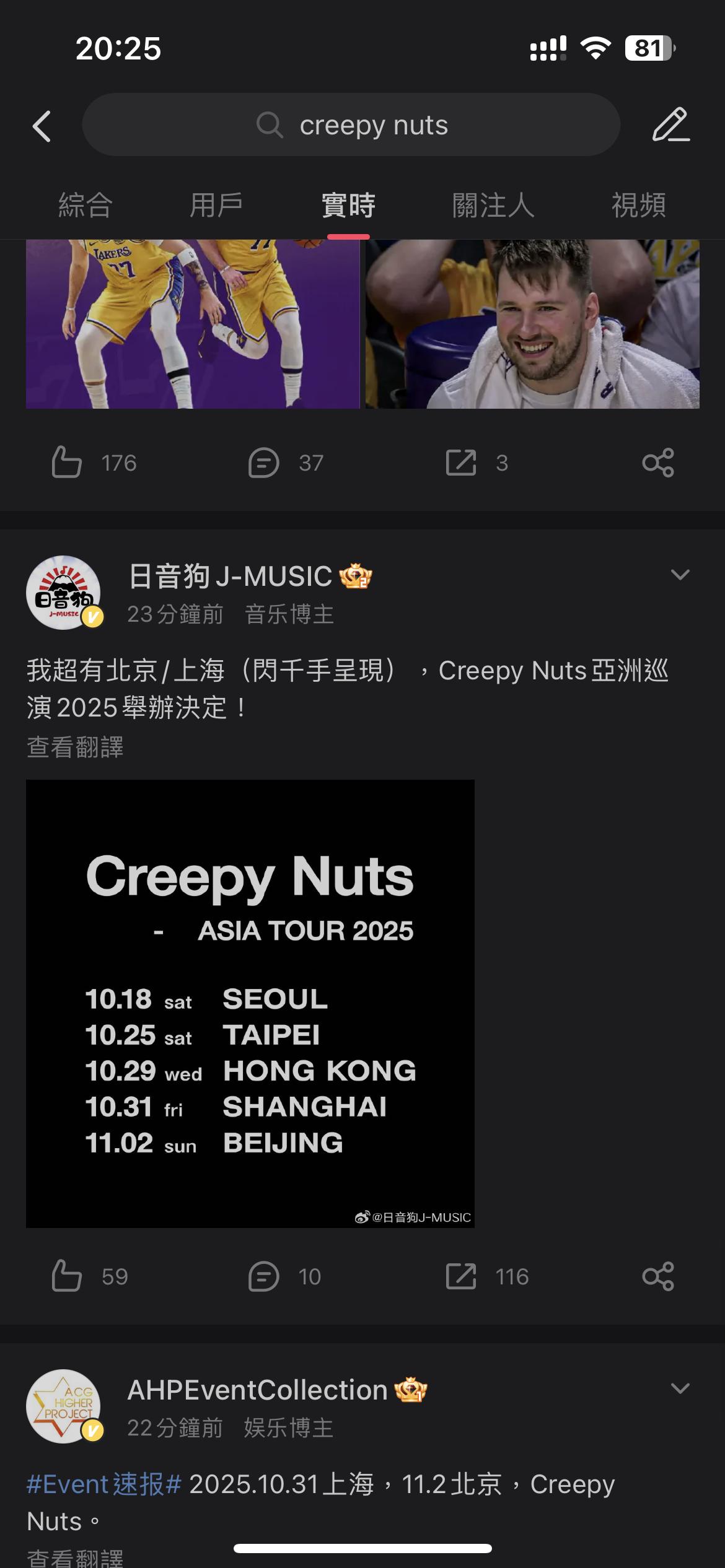View translation of 日音狗J-MUSIC post
Screen dimensions: 725x1568
(x=75, y=747)
